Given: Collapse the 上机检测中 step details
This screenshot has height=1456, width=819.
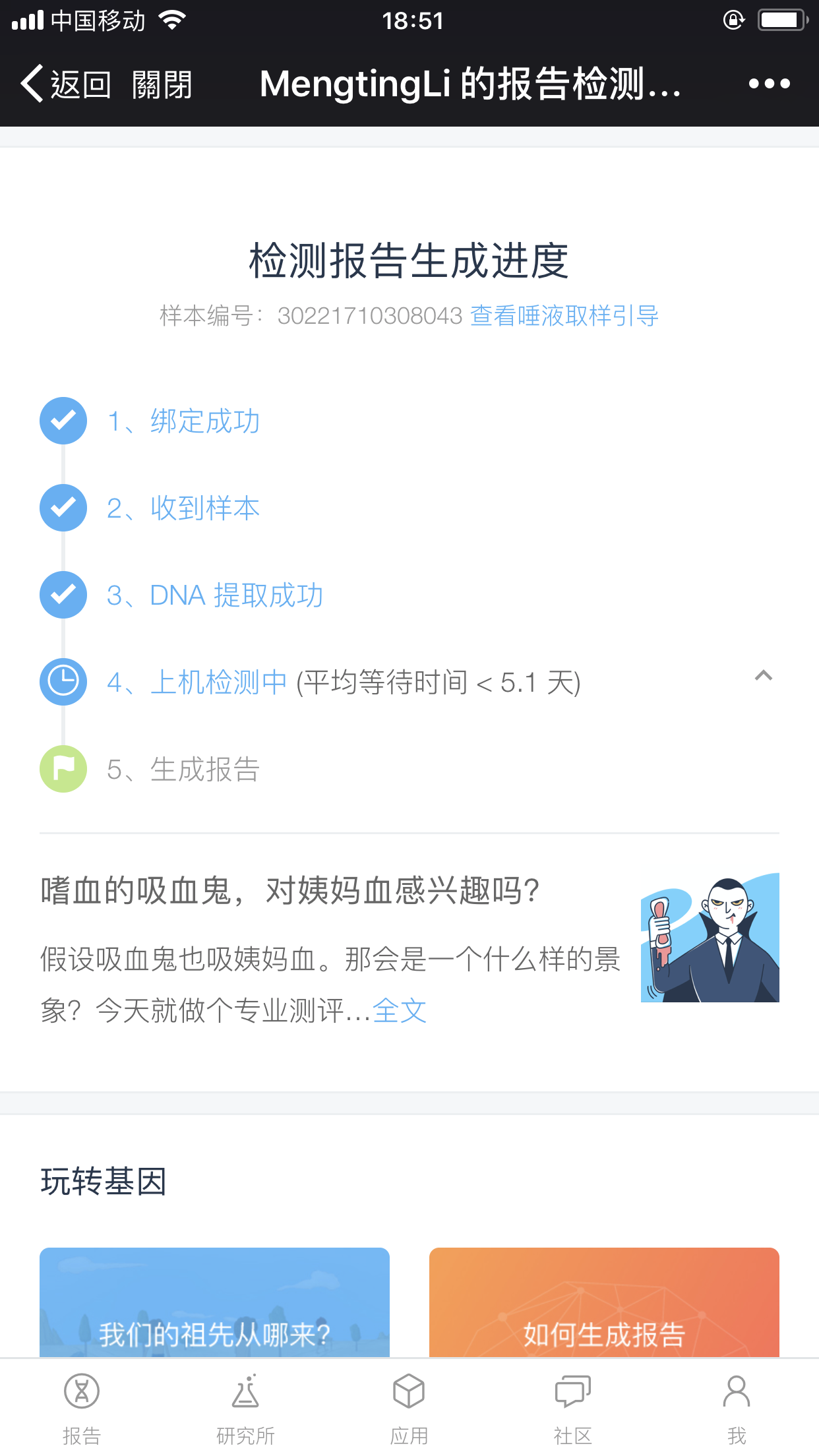Looking at the screenshot, I should pos(763,677).
